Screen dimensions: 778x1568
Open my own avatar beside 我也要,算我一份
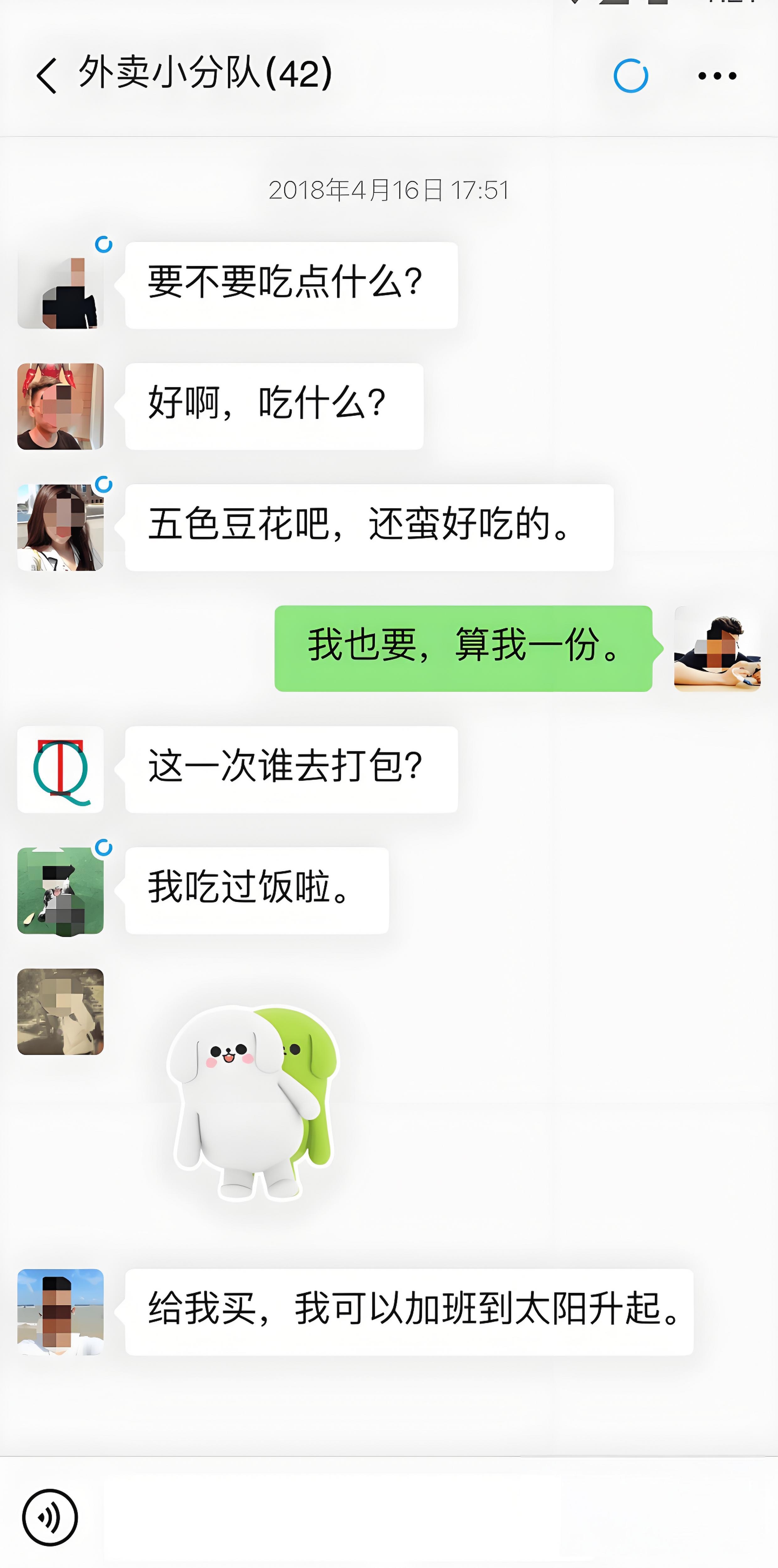(x=717, y=649)
